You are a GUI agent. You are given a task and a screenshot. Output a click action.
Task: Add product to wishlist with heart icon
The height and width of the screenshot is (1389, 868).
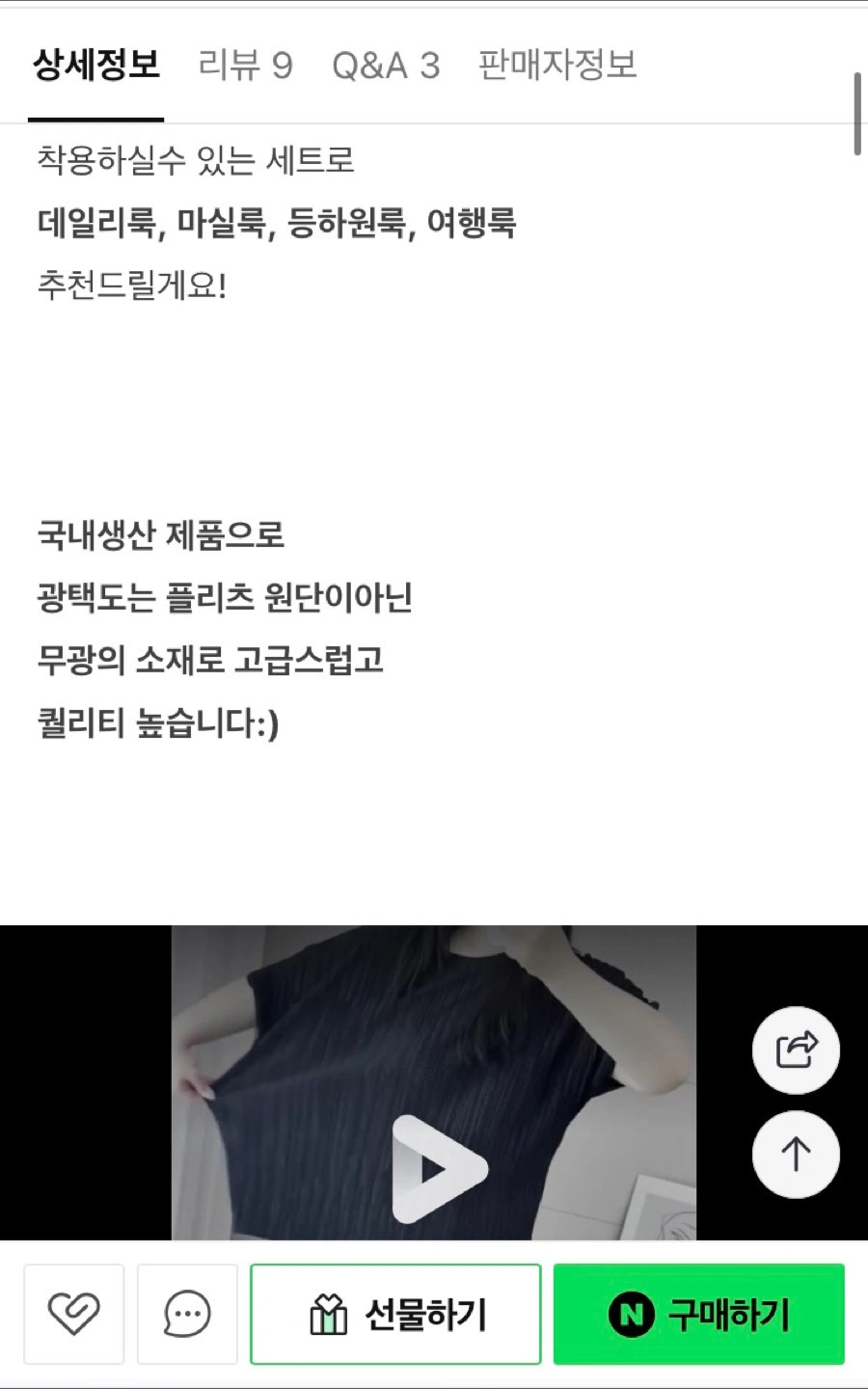click(x=74, y=1314)
